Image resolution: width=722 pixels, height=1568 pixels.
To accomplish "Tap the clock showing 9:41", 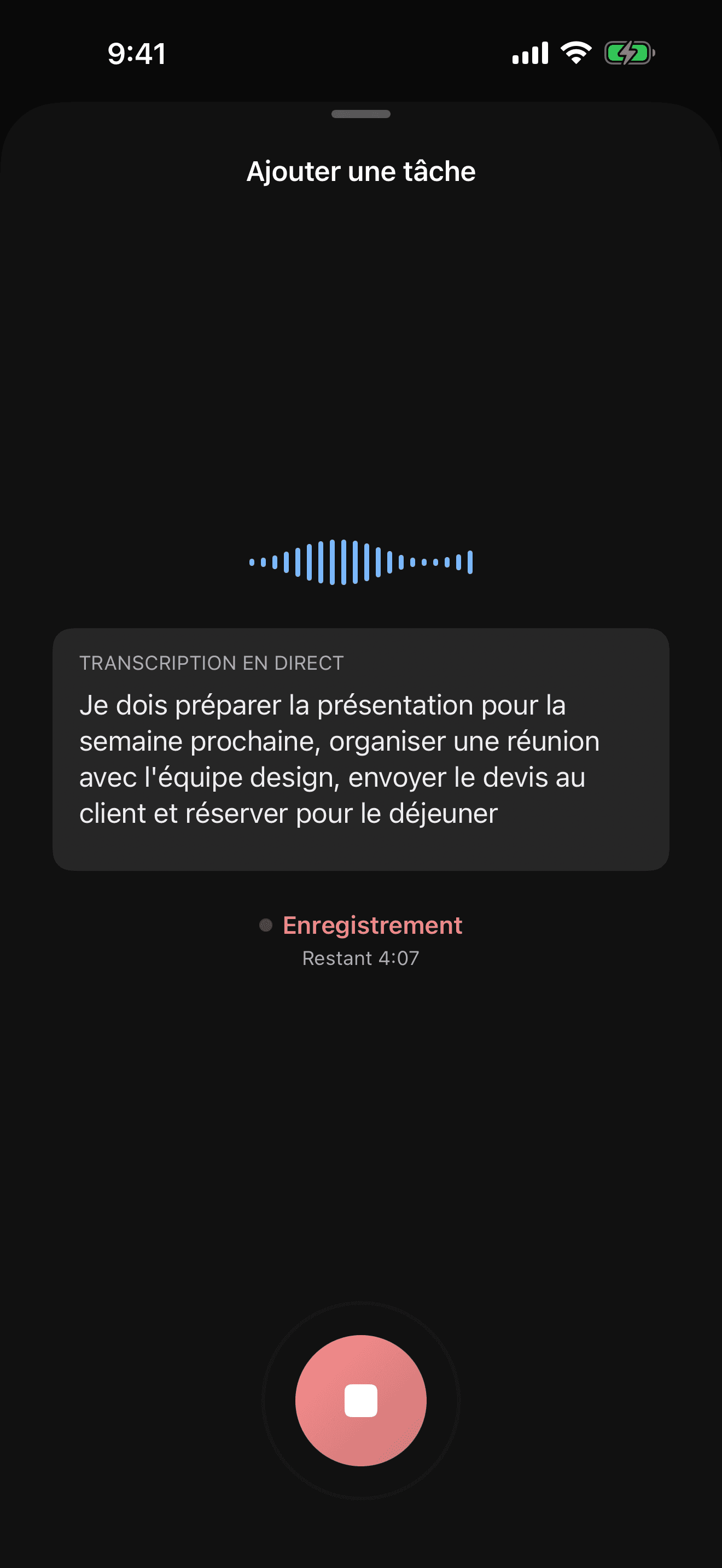I will coord(136,54).
